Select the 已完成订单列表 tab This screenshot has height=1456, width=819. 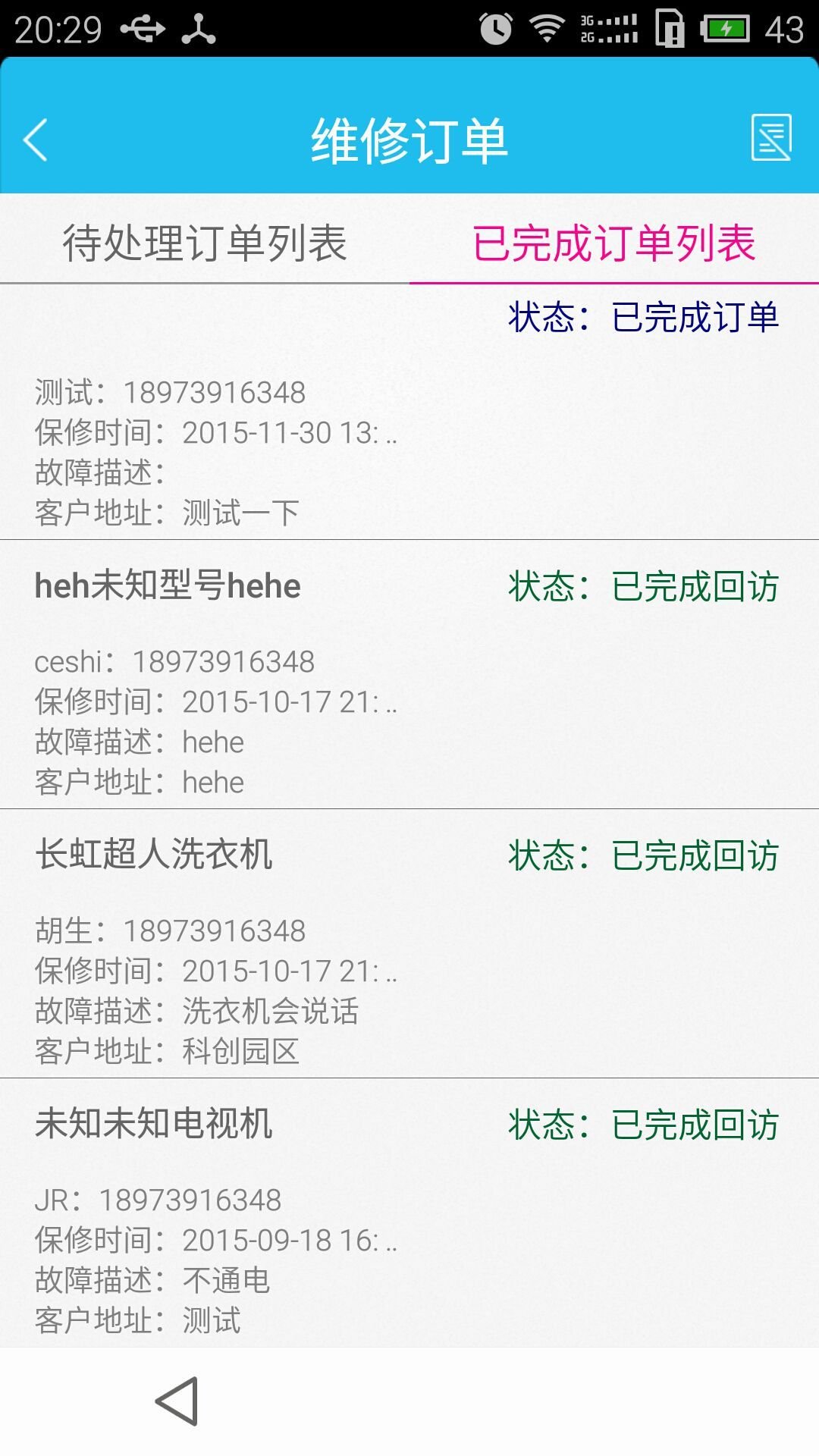point(613,243)
